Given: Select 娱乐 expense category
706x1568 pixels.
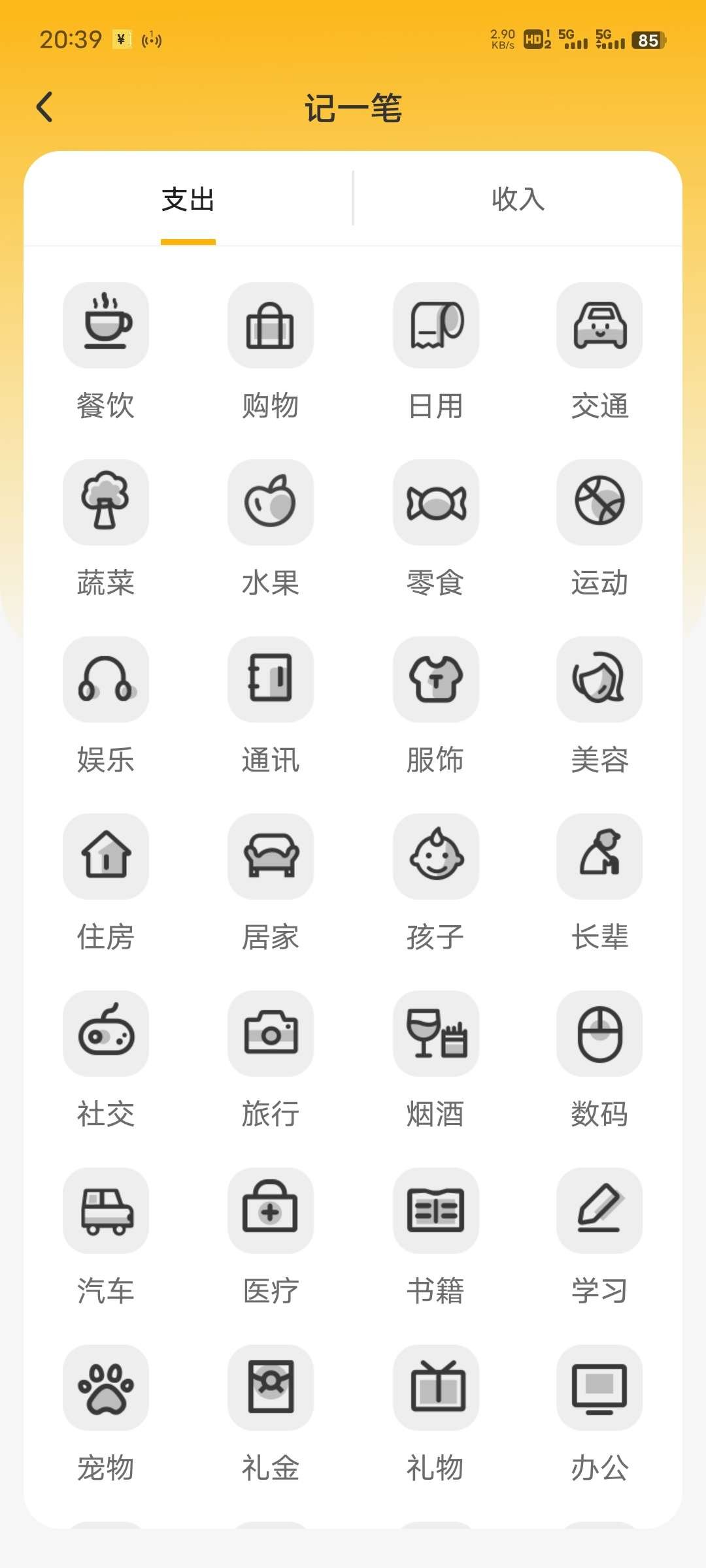Looking at the screenshot, I should 106,679.
